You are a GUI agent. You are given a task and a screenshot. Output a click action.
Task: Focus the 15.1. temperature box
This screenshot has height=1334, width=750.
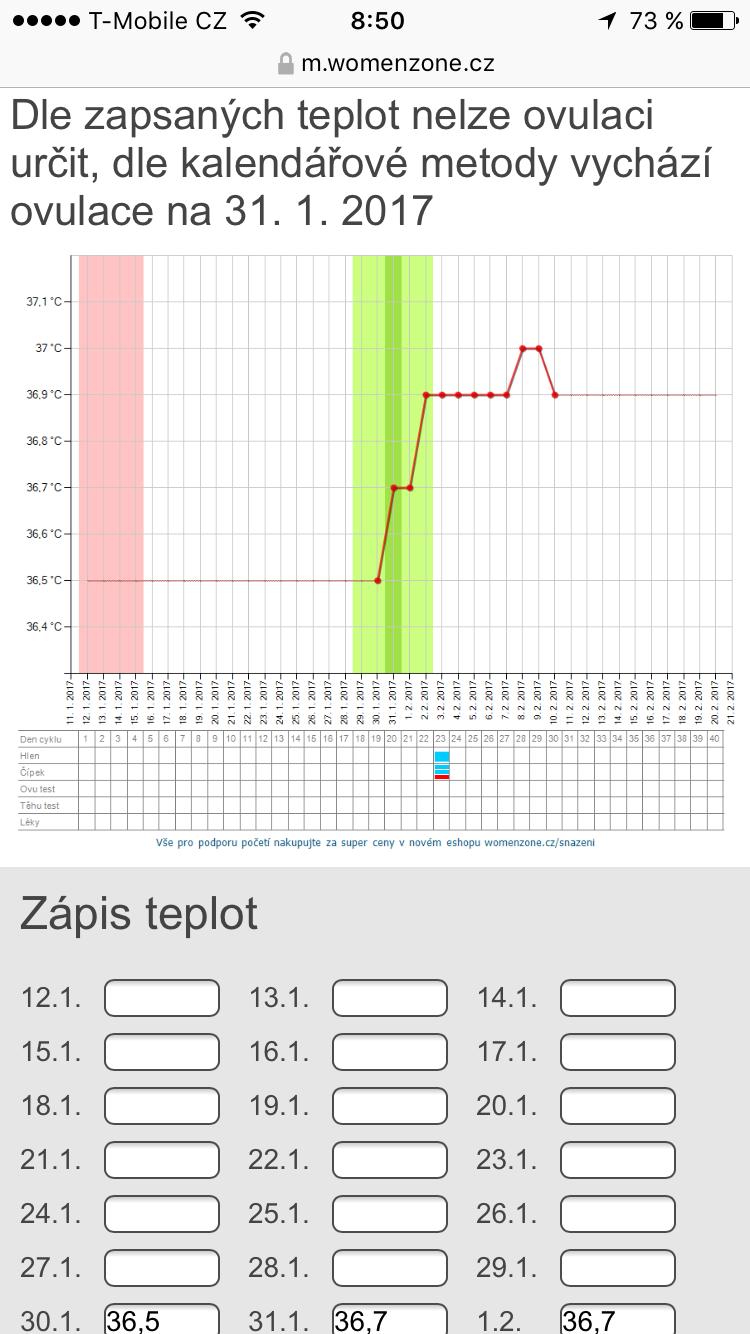[x=162, y=1052]
